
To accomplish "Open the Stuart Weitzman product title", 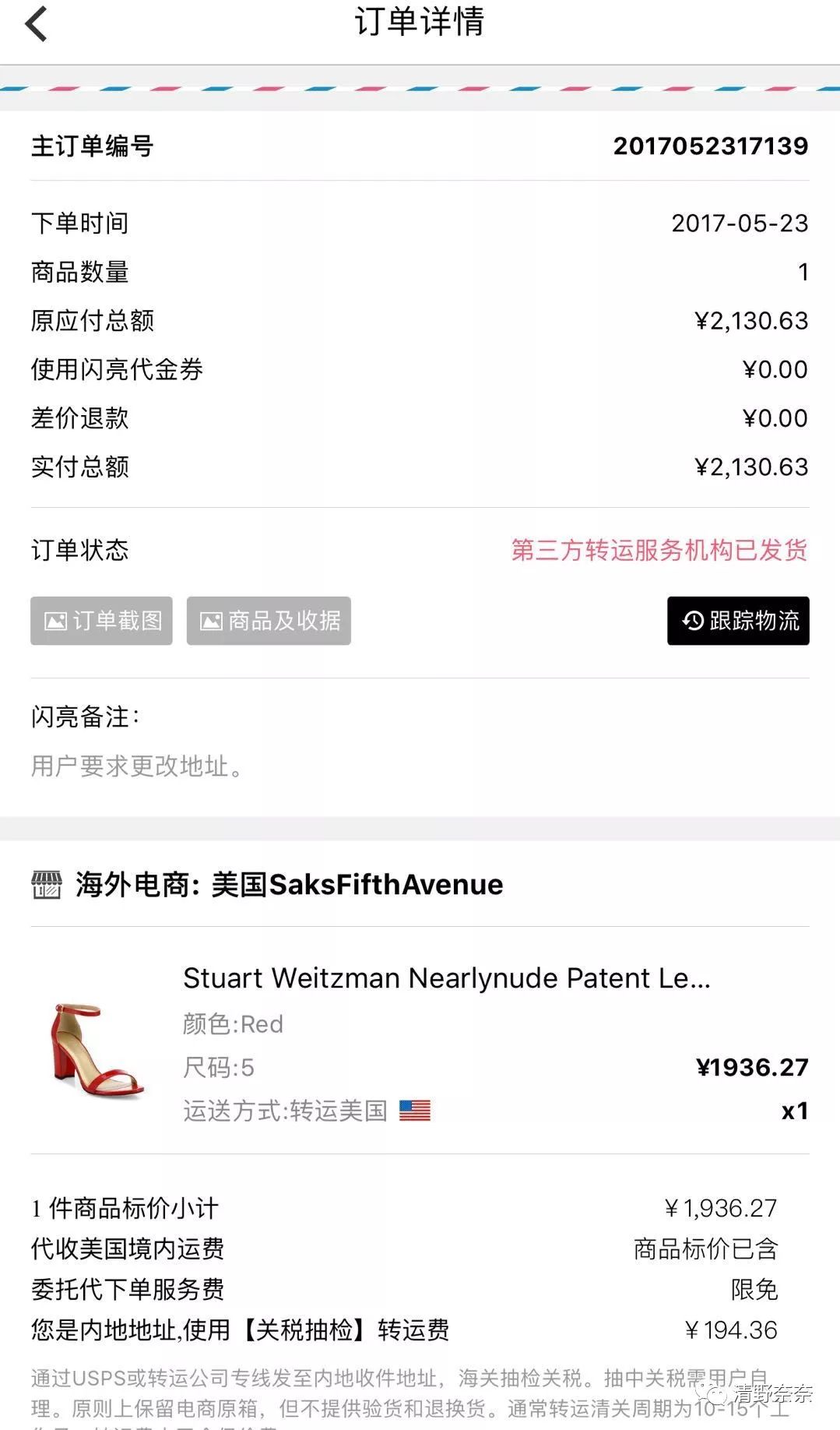I will coord(447,978).
